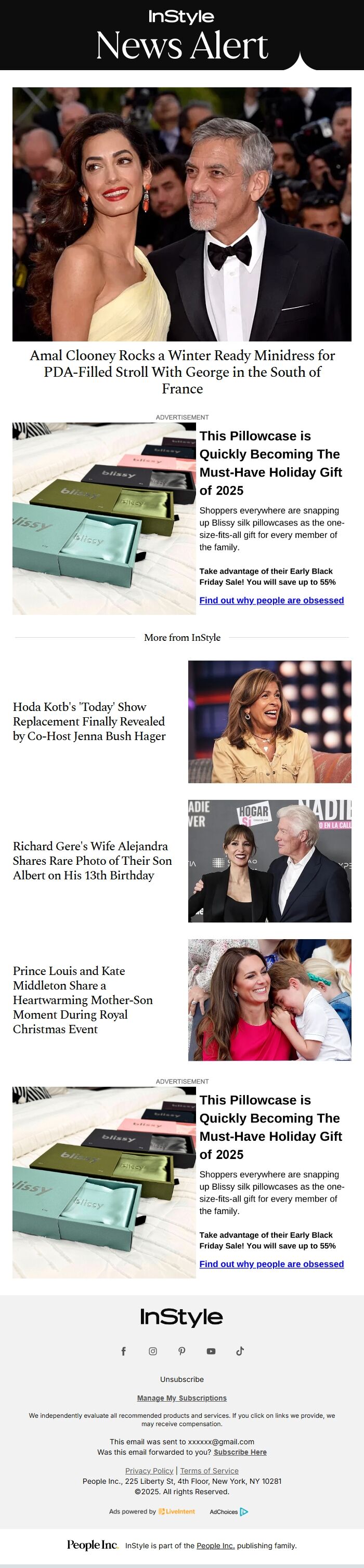Read the Richard Gere's wife Alejandra article
The width and height of the screenshot is (364, 1568).
click(x=92, y=860)
